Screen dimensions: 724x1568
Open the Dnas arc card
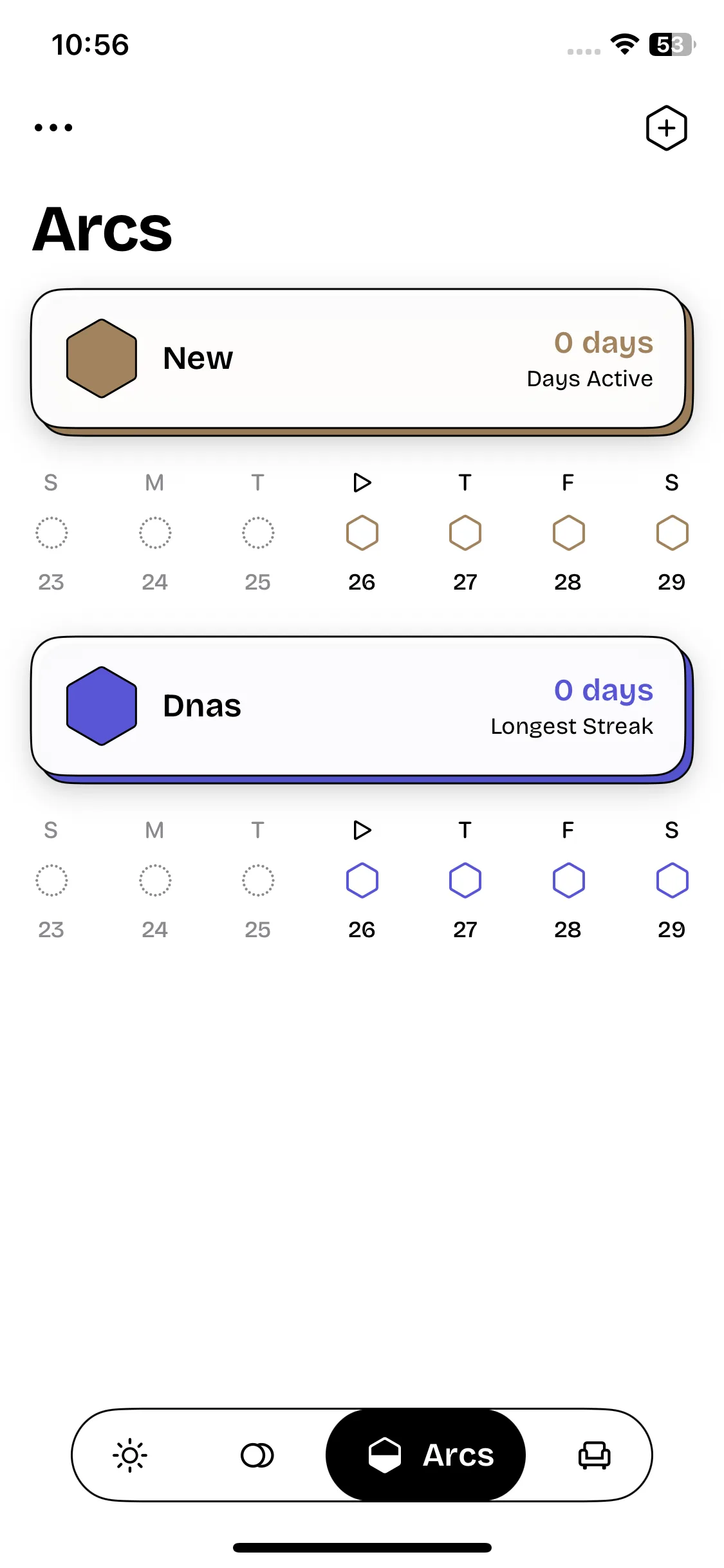tap(358, 706)
